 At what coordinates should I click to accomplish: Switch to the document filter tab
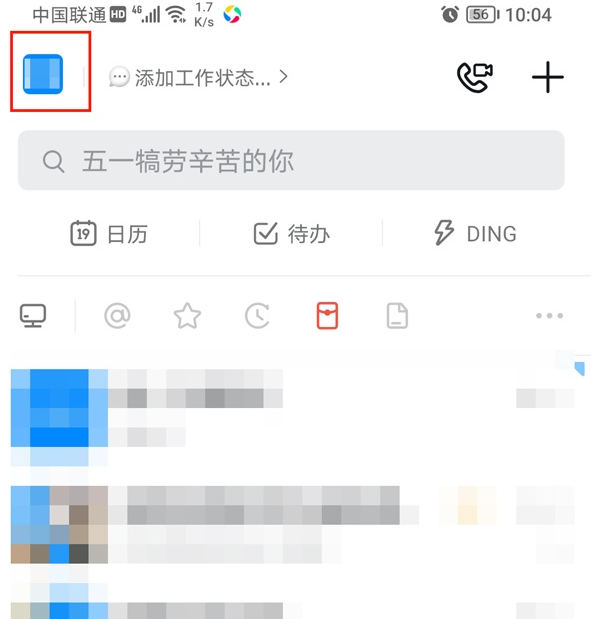[x=397, y=316]
